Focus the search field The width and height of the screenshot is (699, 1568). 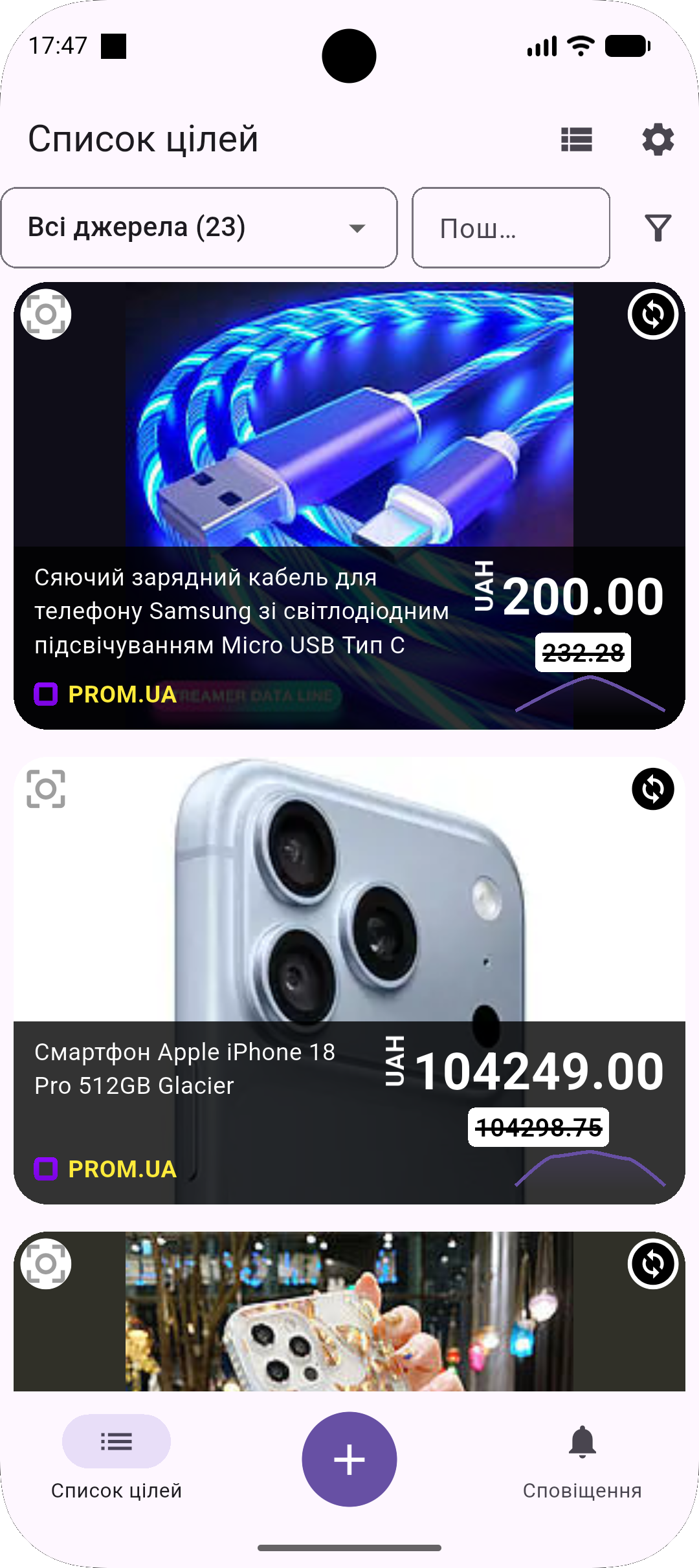tap(511, 228)
